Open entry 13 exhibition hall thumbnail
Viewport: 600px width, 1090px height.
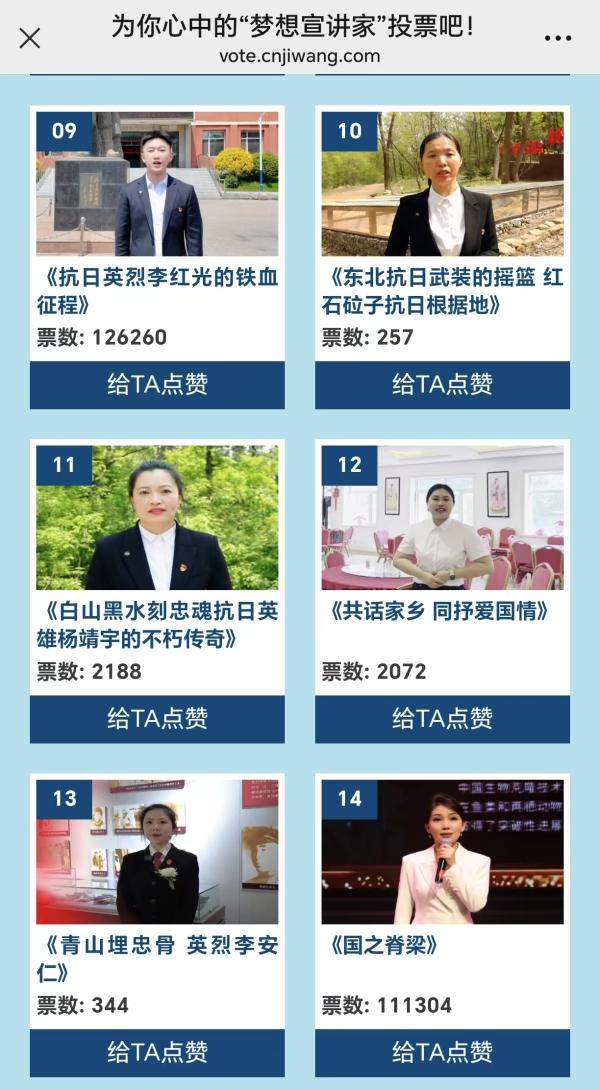tap(157, 852)
